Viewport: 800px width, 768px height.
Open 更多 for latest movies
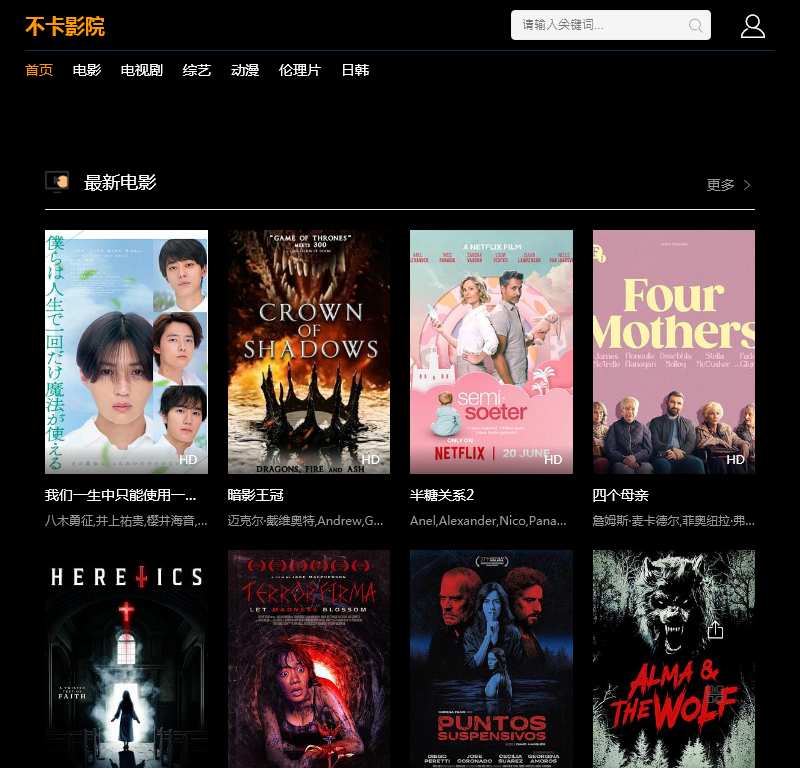728,184
